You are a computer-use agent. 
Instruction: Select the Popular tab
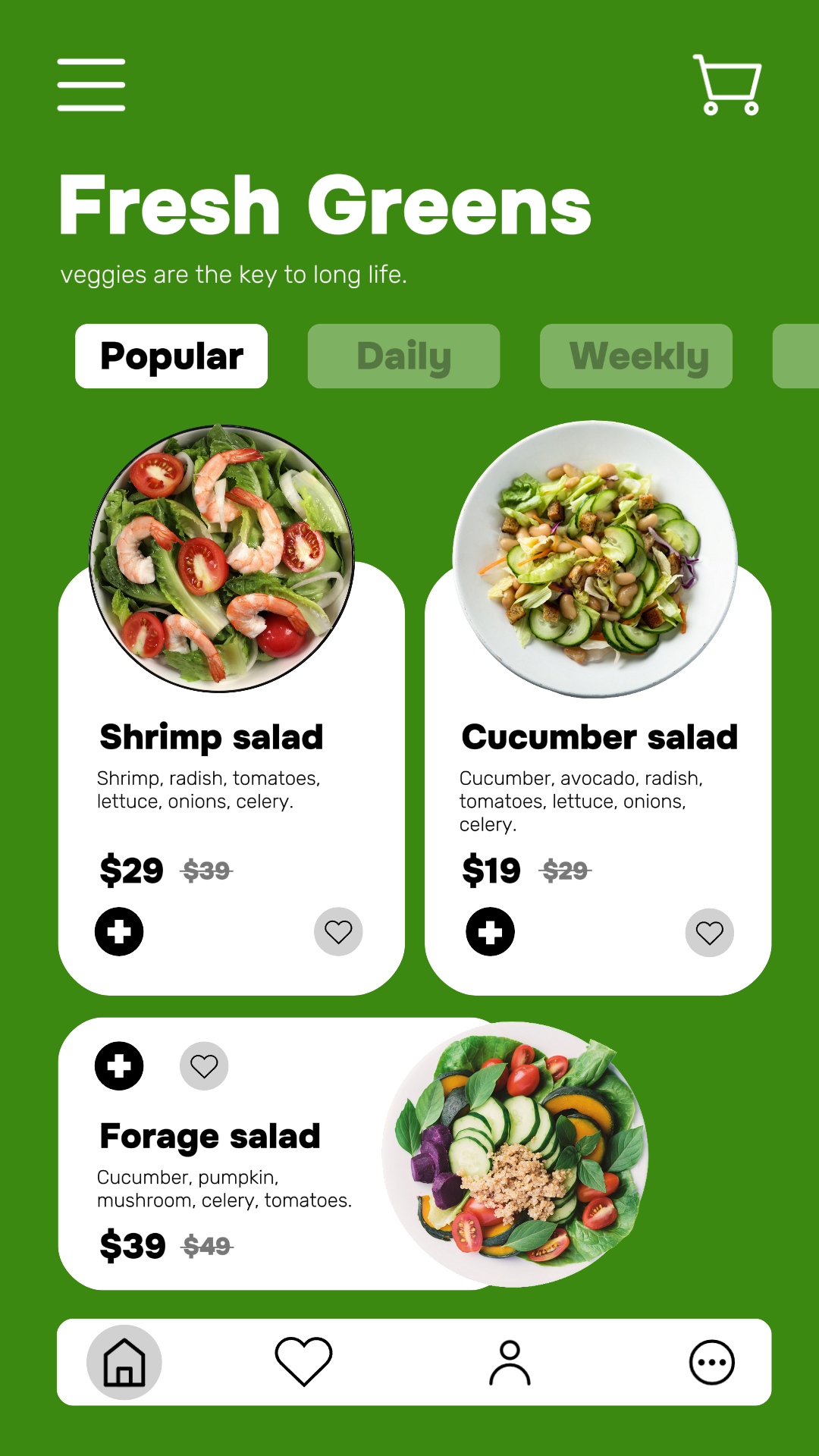(171, 356)
